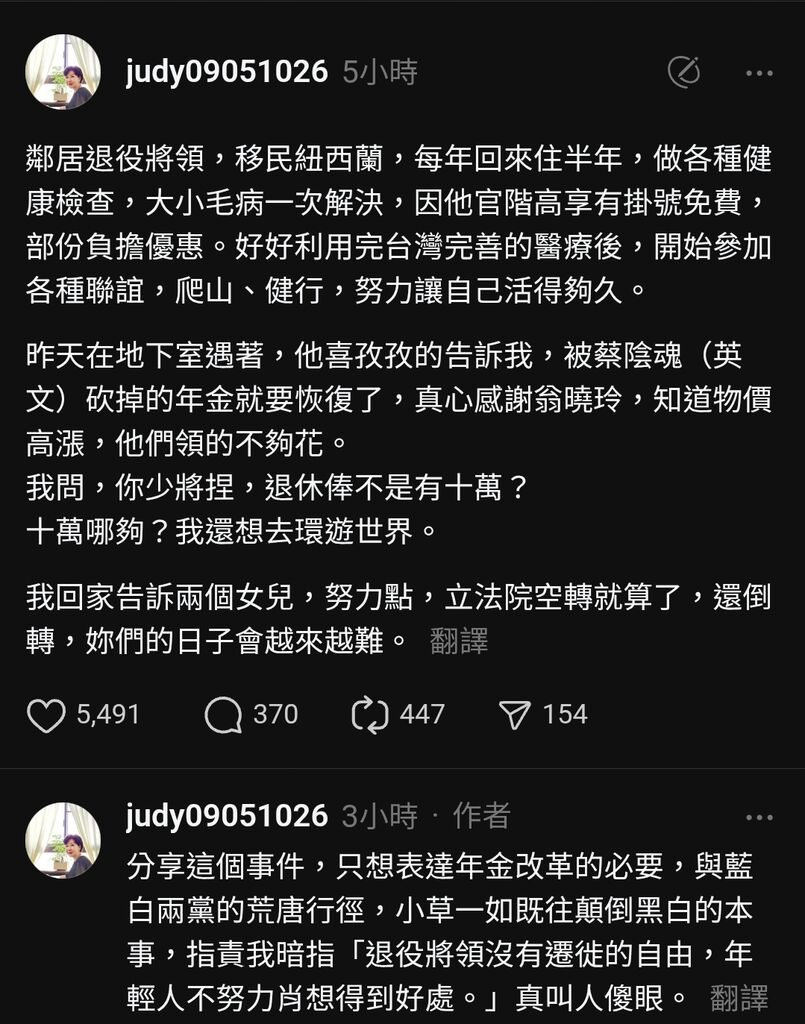Viewport: 805px width, 1024px height.
Task: Share the post with 154 shares
Action: 514,714
